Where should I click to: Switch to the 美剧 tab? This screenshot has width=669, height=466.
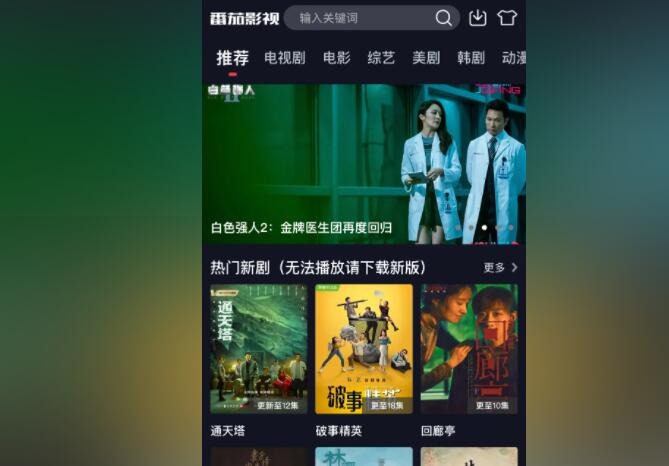tap(426, 58)
